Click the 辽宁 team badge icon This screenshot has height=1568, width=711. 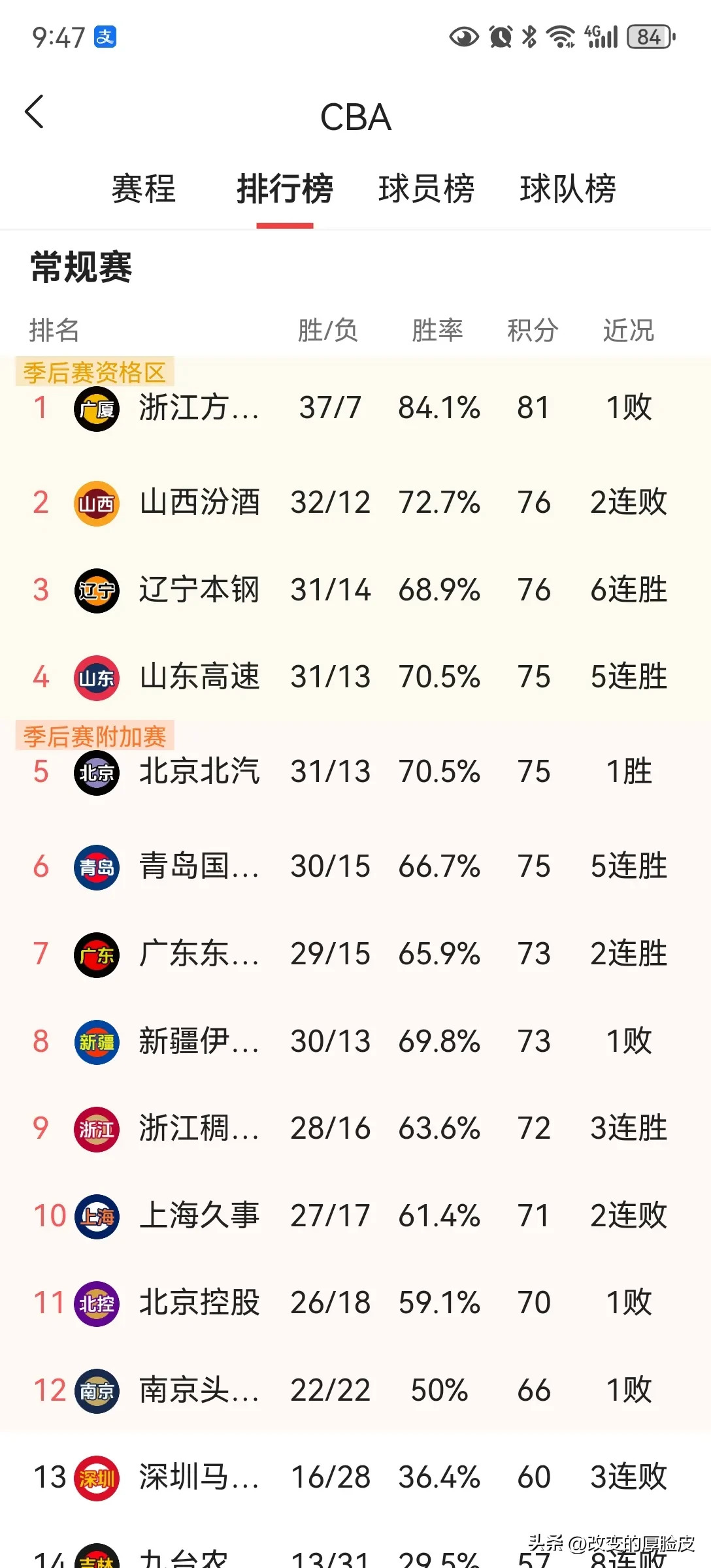[96, 589]
